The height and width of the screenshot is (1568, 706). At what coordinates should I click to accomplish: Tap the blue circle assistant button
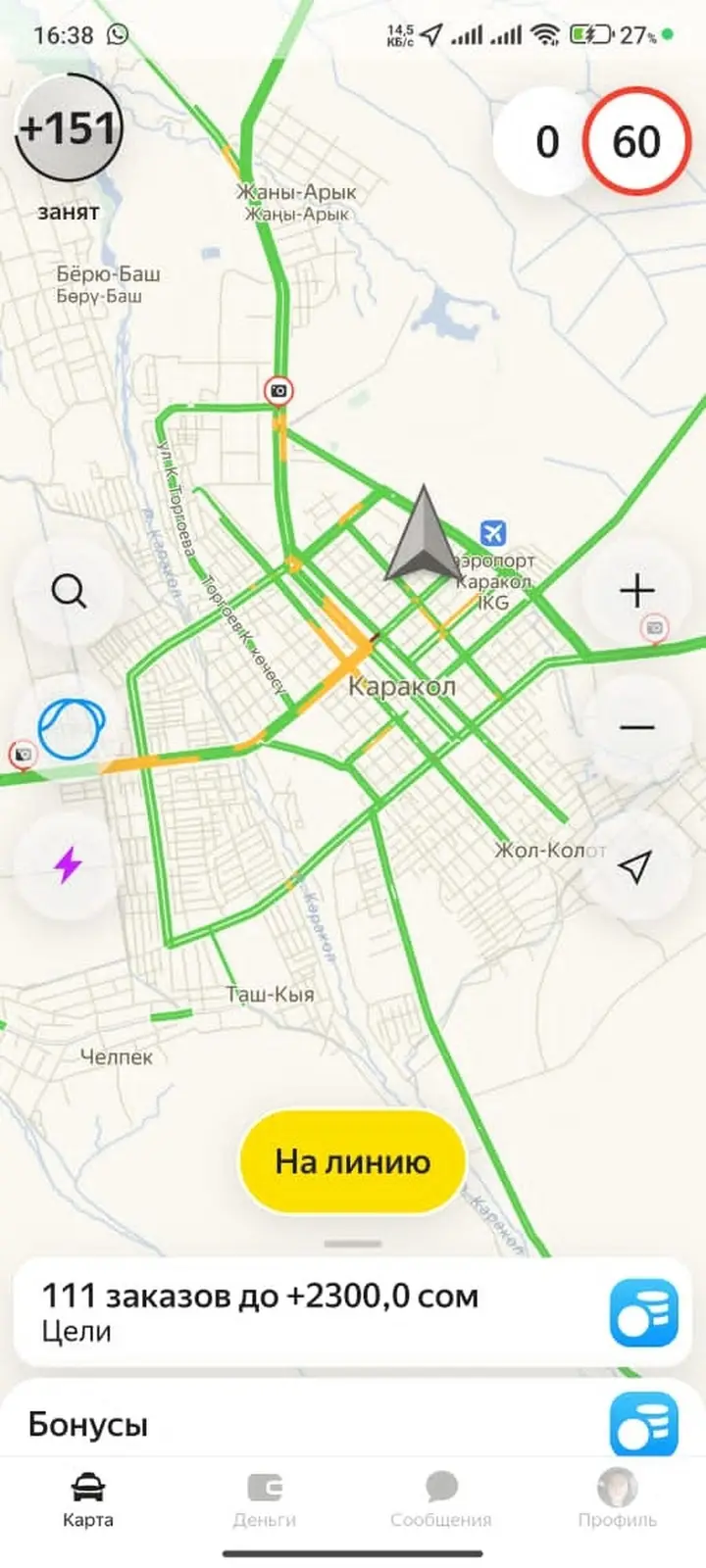(69, 727)
